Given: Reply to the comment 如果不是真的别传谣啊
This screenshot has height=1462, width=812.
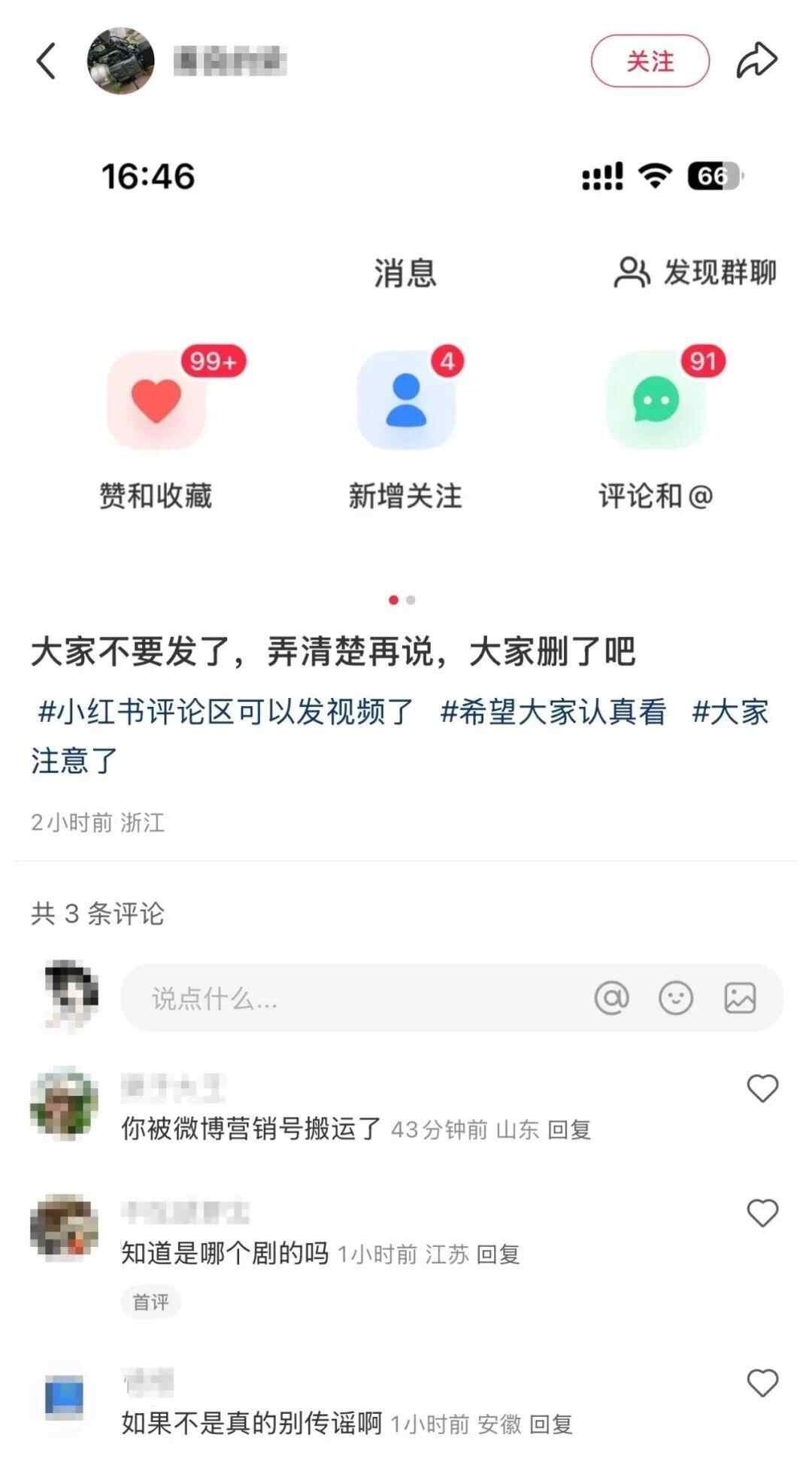Looking at the screenshot, I should pyautogui.click(x=551, y=1424).
